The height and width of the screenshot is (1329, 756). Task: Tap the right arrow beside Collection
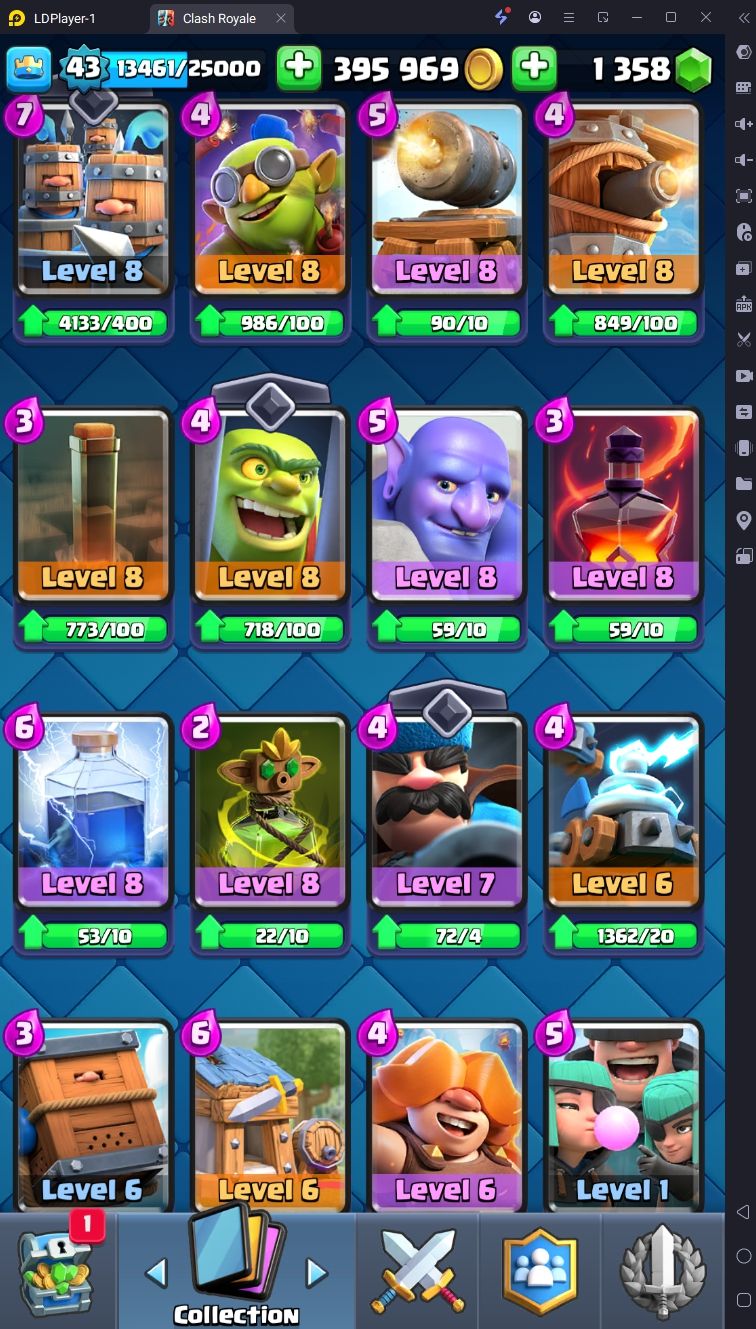(x=316, y=1273)
